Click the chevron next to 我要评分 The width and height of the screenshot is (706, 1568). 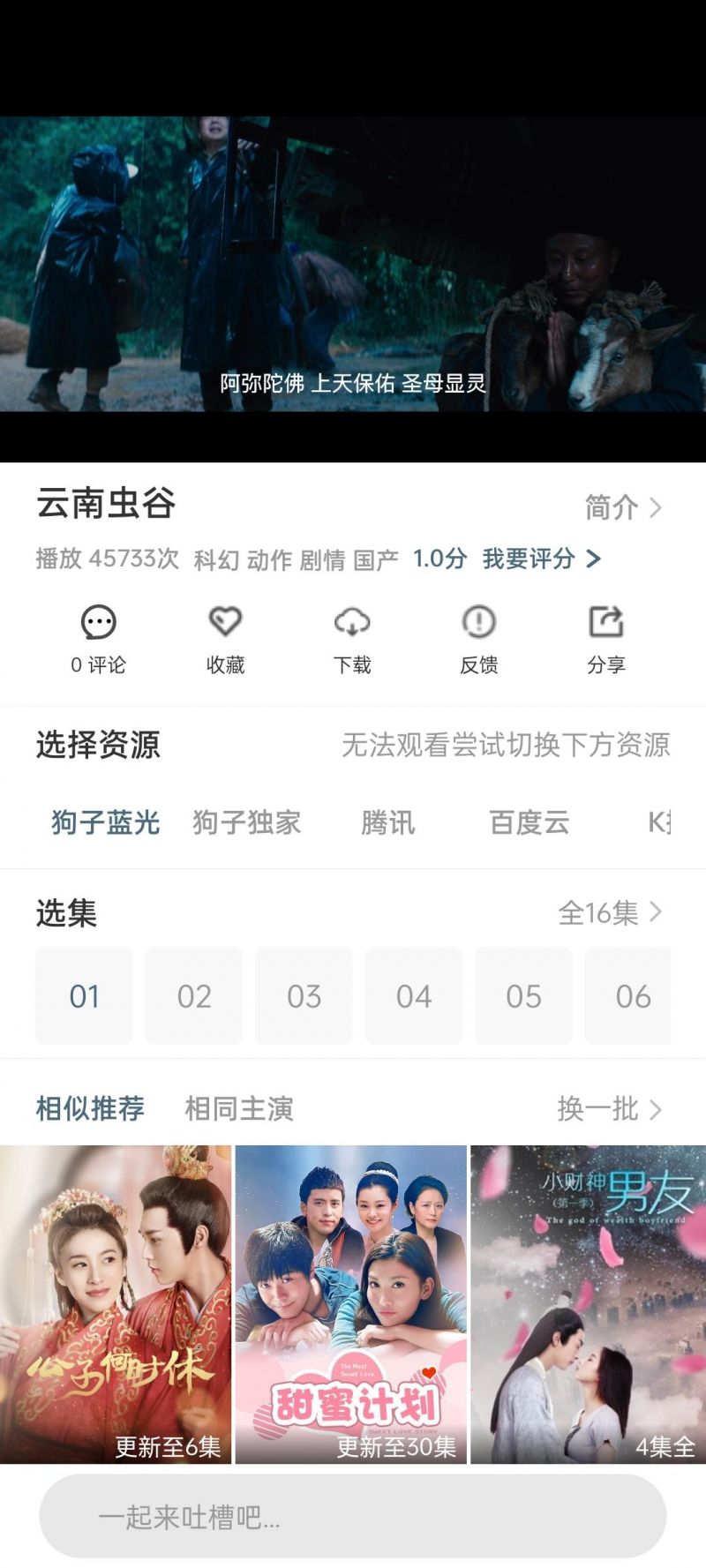tap(594, 559)
